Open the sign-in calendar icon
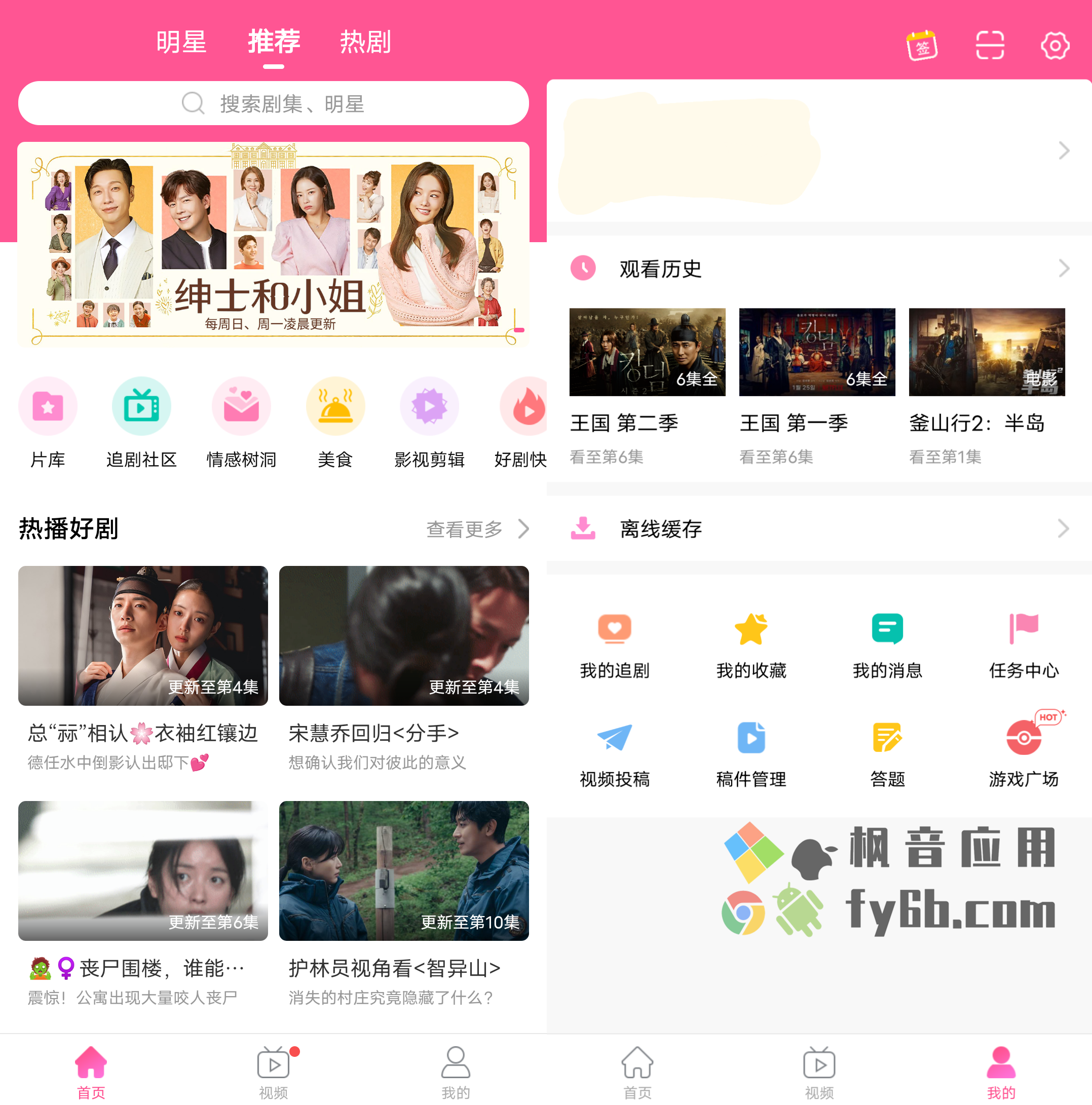The image size is (1092, 1105). (x=922, y=45)
